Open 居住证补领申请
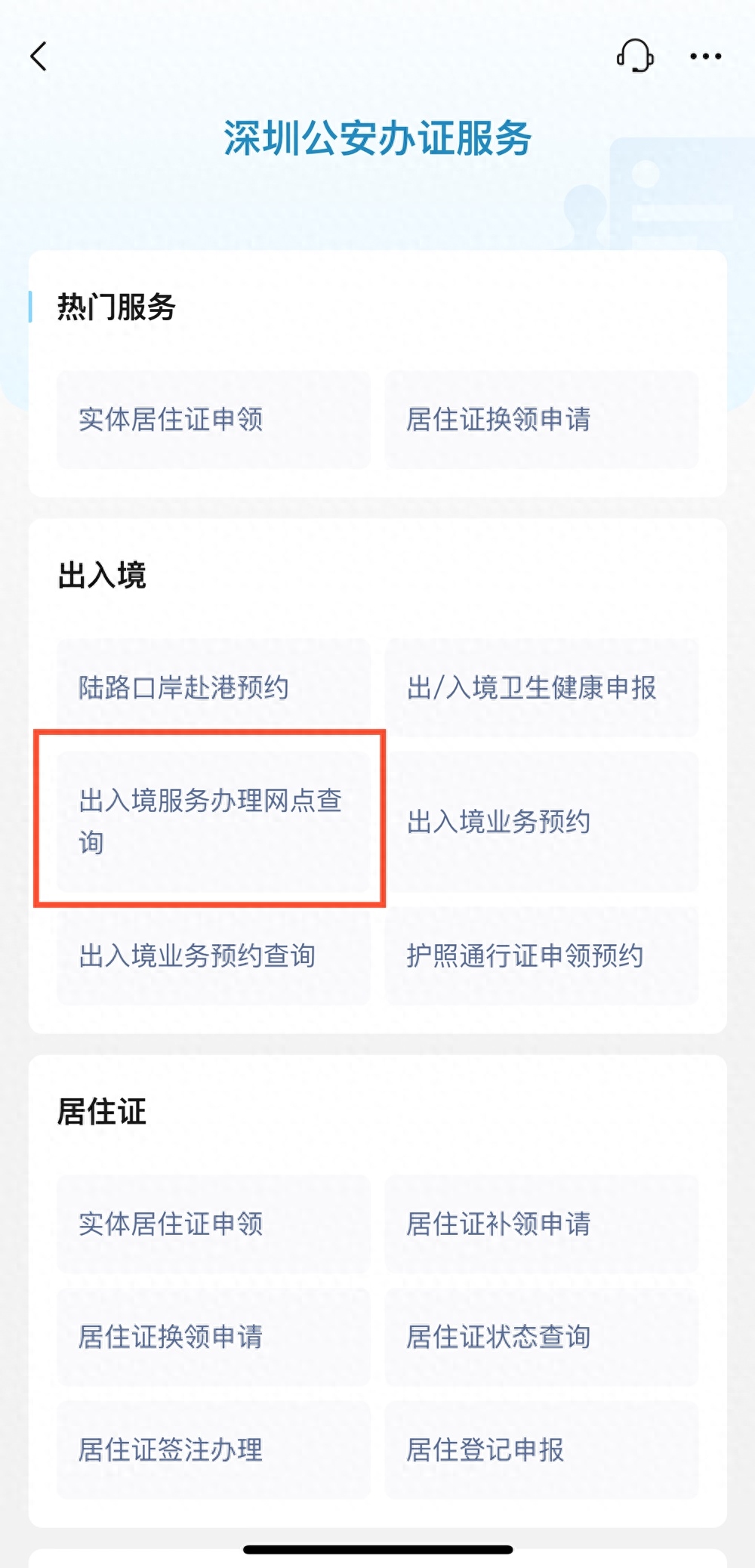The width and height of the screenshot is (755, 1568). pyautogui.click(x=541, y=1224)
